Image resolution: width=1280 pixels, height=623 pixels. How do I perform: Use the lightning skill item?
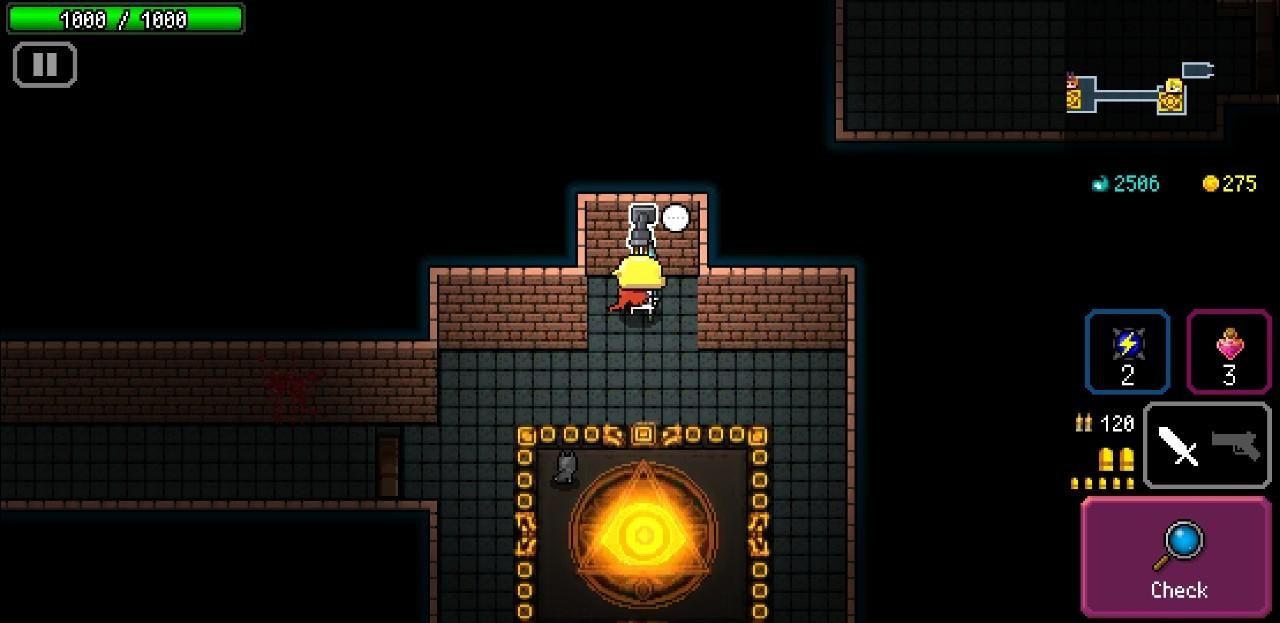coord(1128,352)
